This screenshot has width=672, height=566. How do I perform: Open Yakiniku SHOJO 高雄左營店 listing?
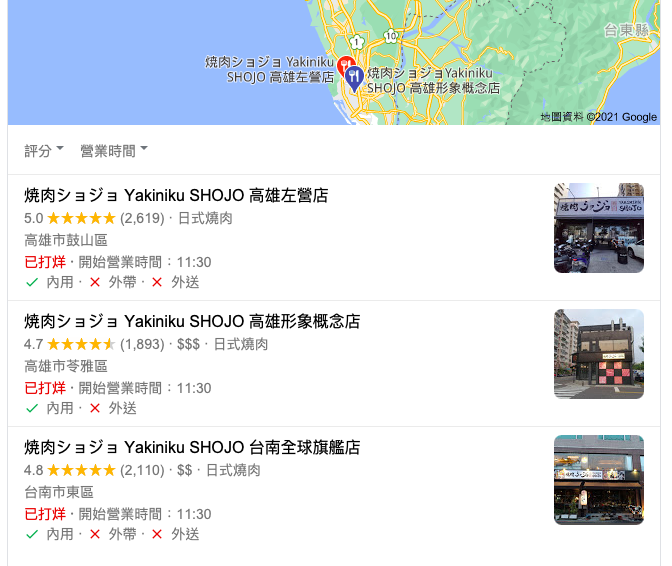coord(176,195)
